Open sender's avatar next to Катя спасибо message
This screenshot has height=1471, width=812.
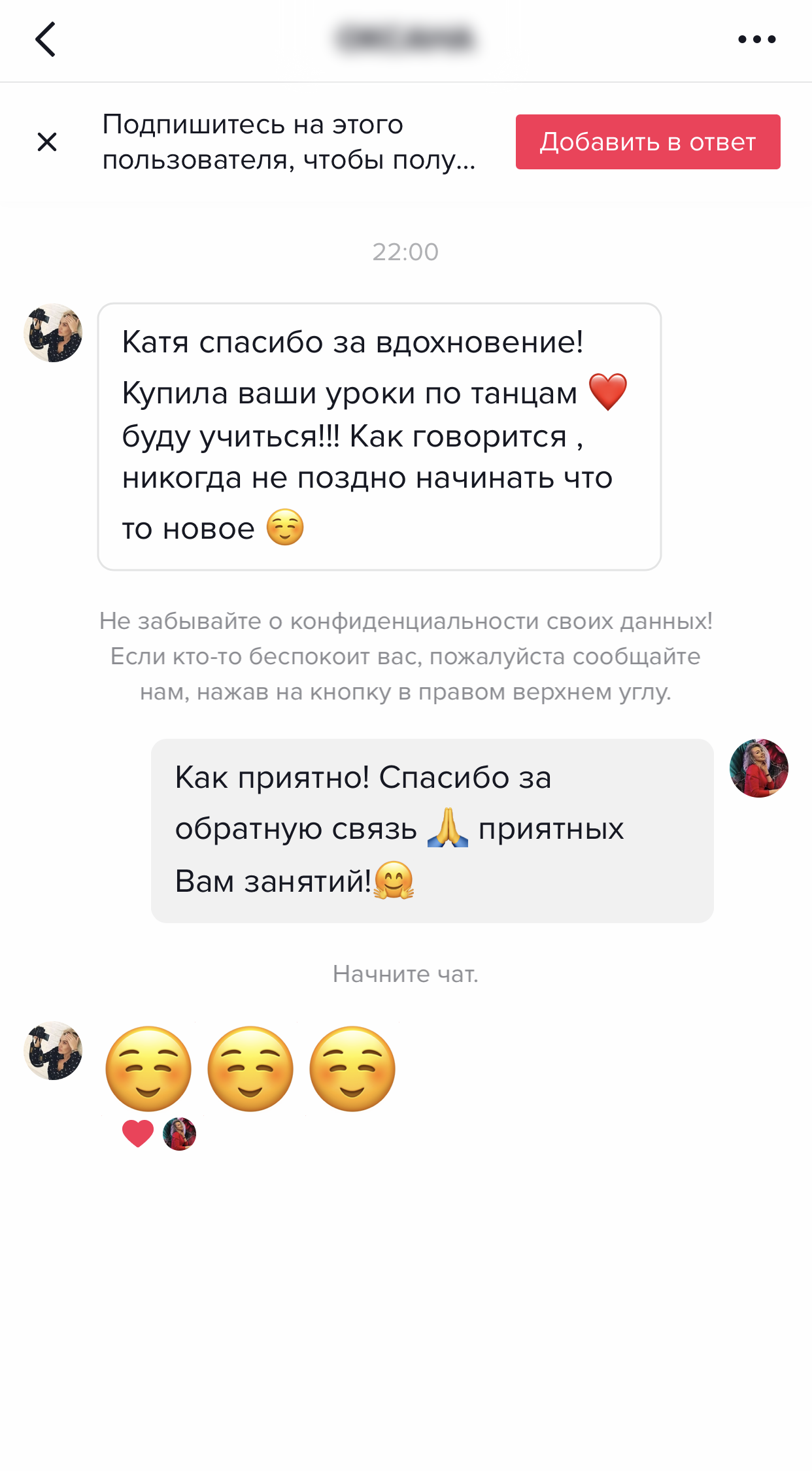tap(53, 333)
